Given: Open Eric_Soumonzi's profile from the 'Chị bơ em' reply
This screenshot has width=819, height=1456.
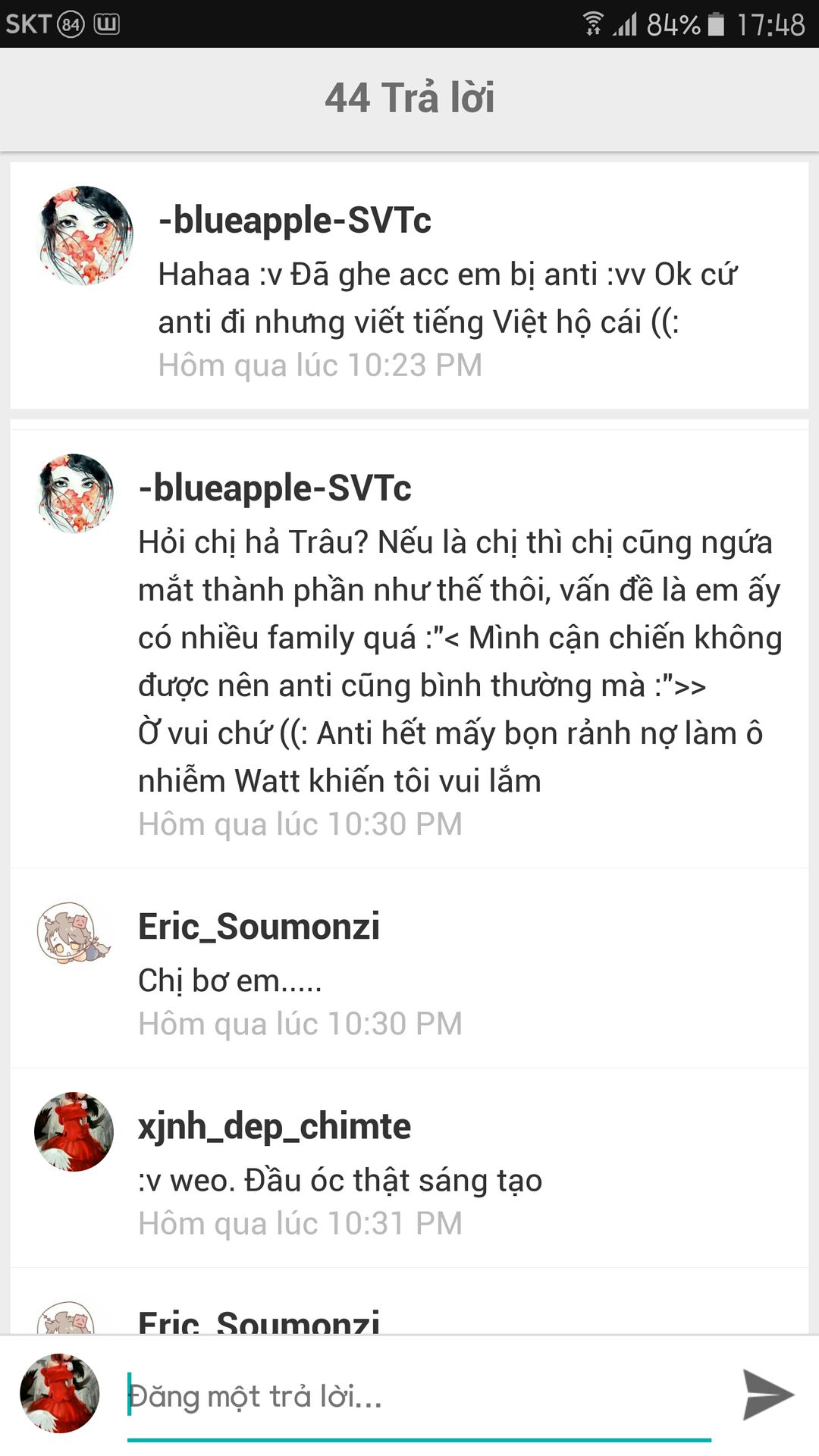Looking at the screenshot, I should (x=259, y=927).
